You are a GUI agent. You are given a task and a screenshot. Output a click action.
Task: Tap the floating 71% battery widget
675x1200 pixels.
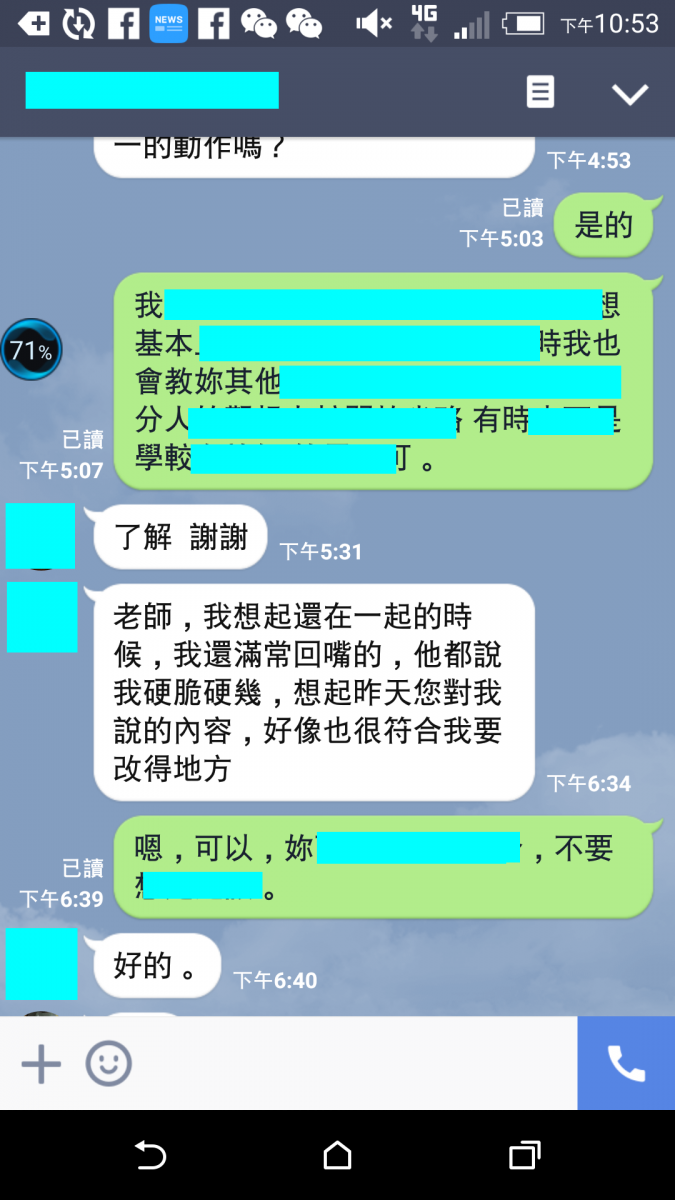click(x=31, y=350)
